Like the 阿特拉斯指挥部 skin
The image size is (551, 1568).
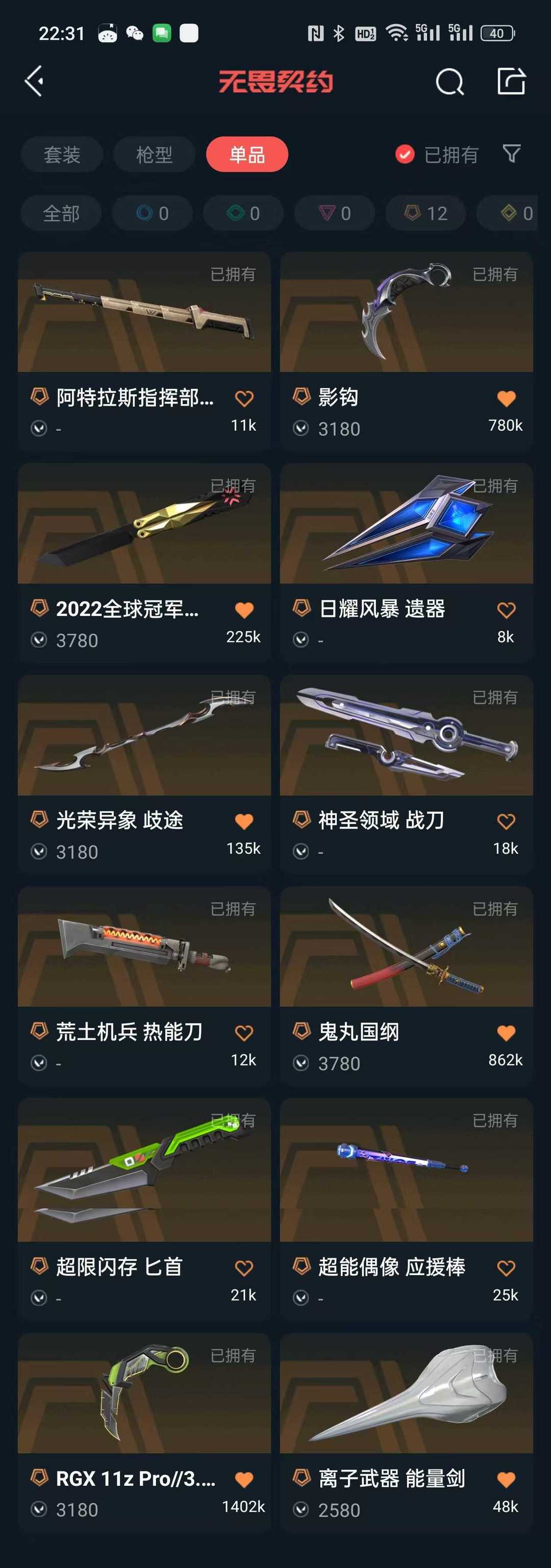pos(244,399)
